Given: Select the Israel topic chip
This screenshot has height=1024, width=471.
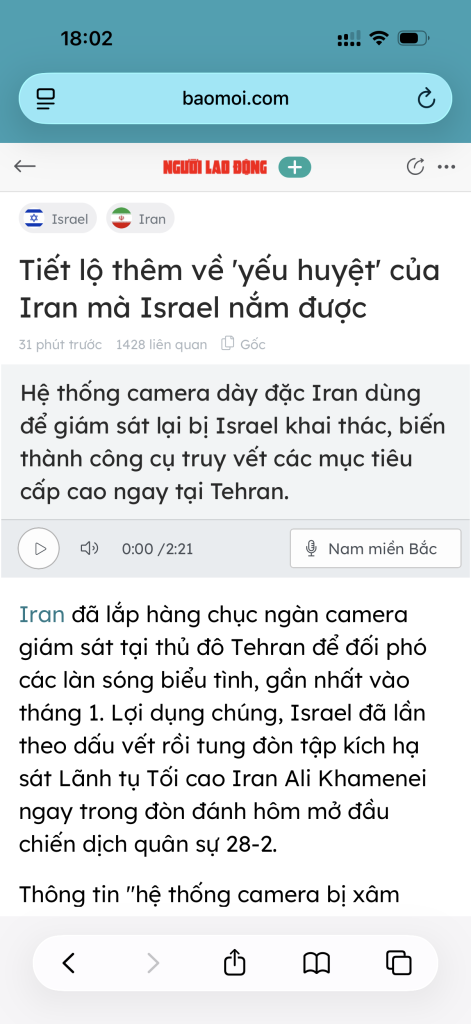Looking at the screenshot, I should [x=57, y=219].
